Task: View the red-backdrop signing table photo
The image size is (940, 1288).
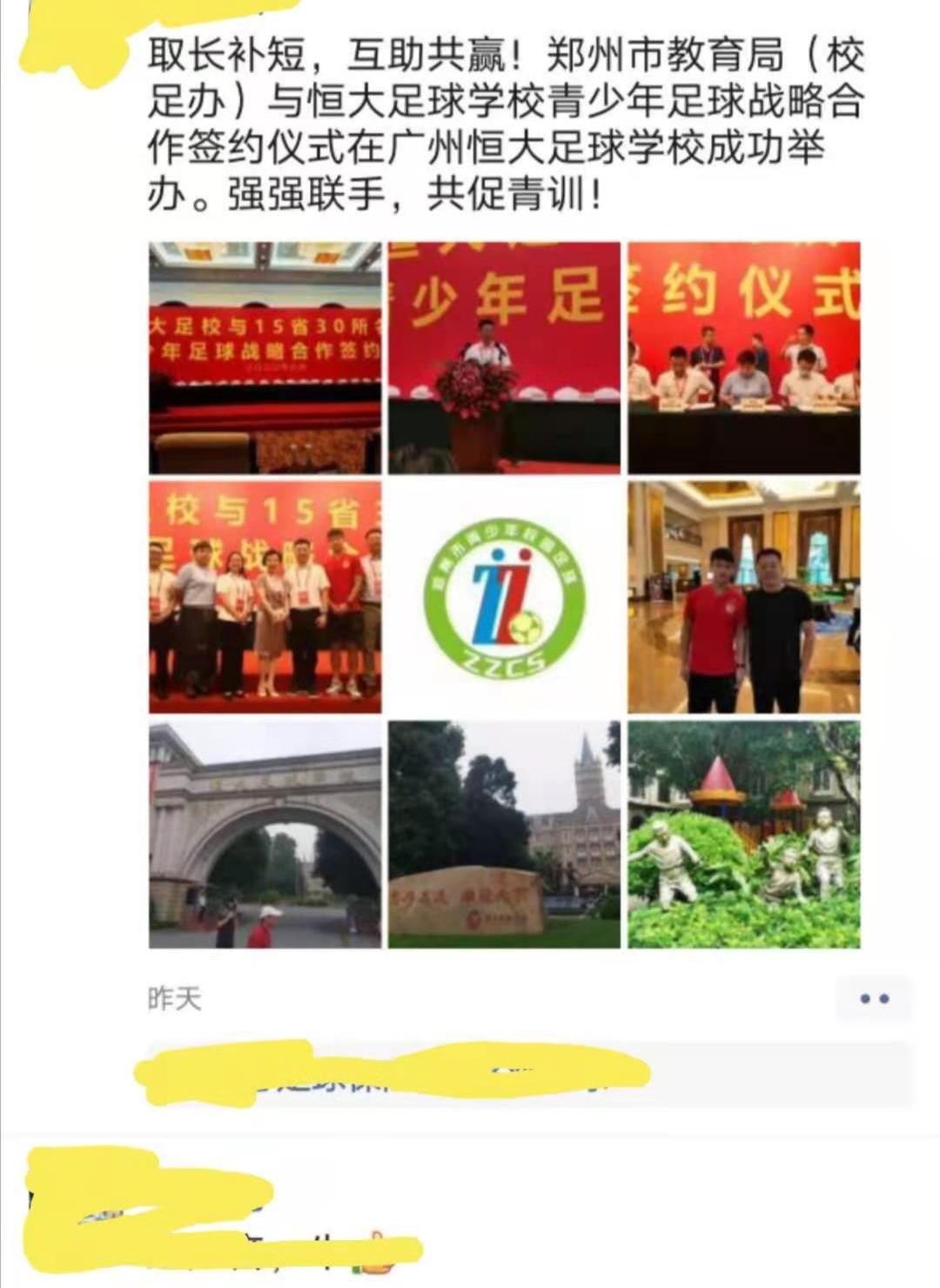Action: (x=744, y=357)
